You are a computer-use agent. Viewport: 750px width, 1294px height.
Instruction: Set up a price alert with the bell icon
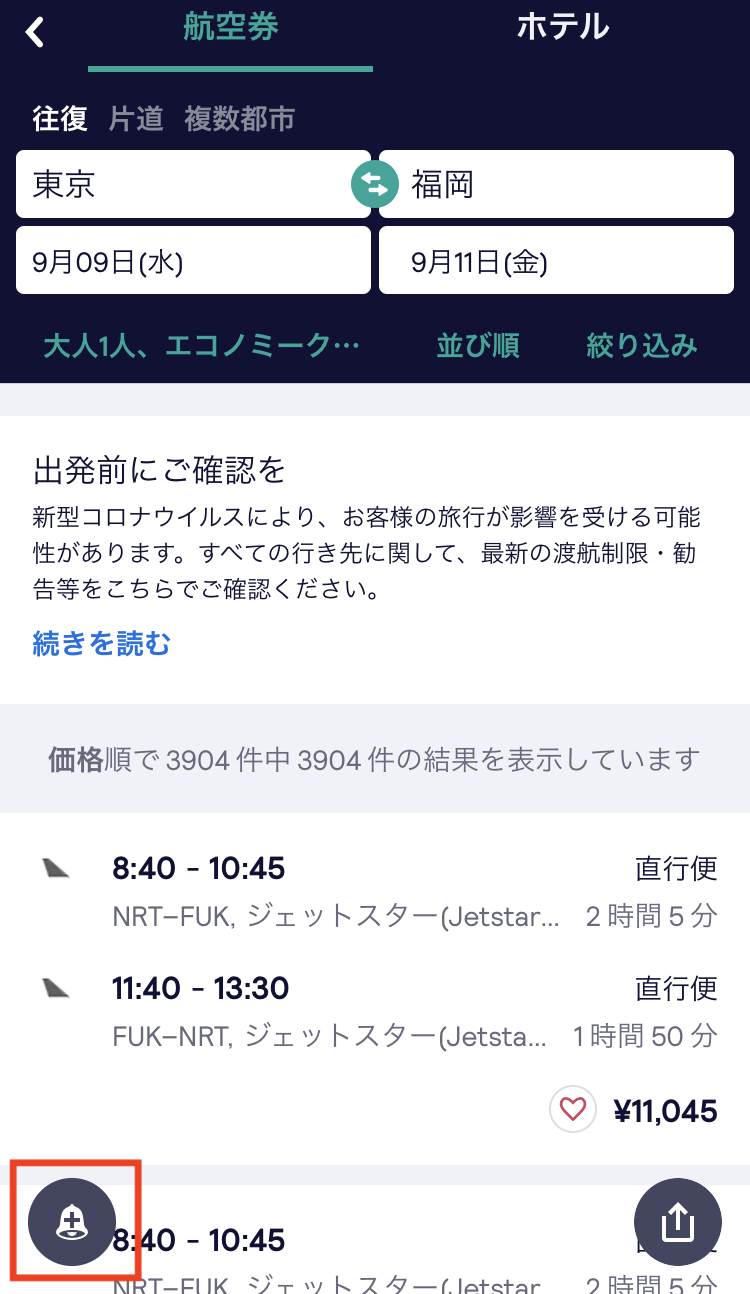point(72,1221)
